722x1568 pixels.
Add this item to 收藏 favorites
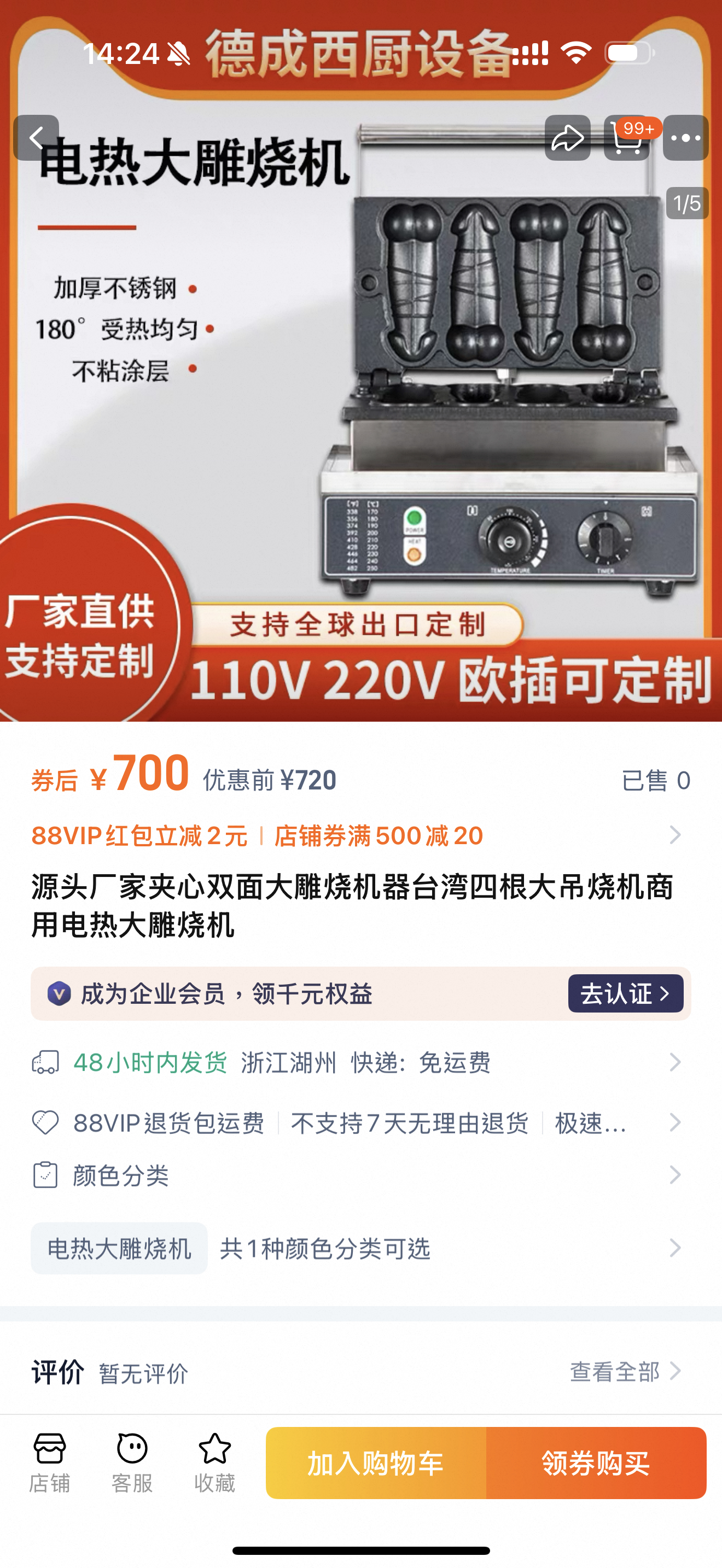(214, 1462)
